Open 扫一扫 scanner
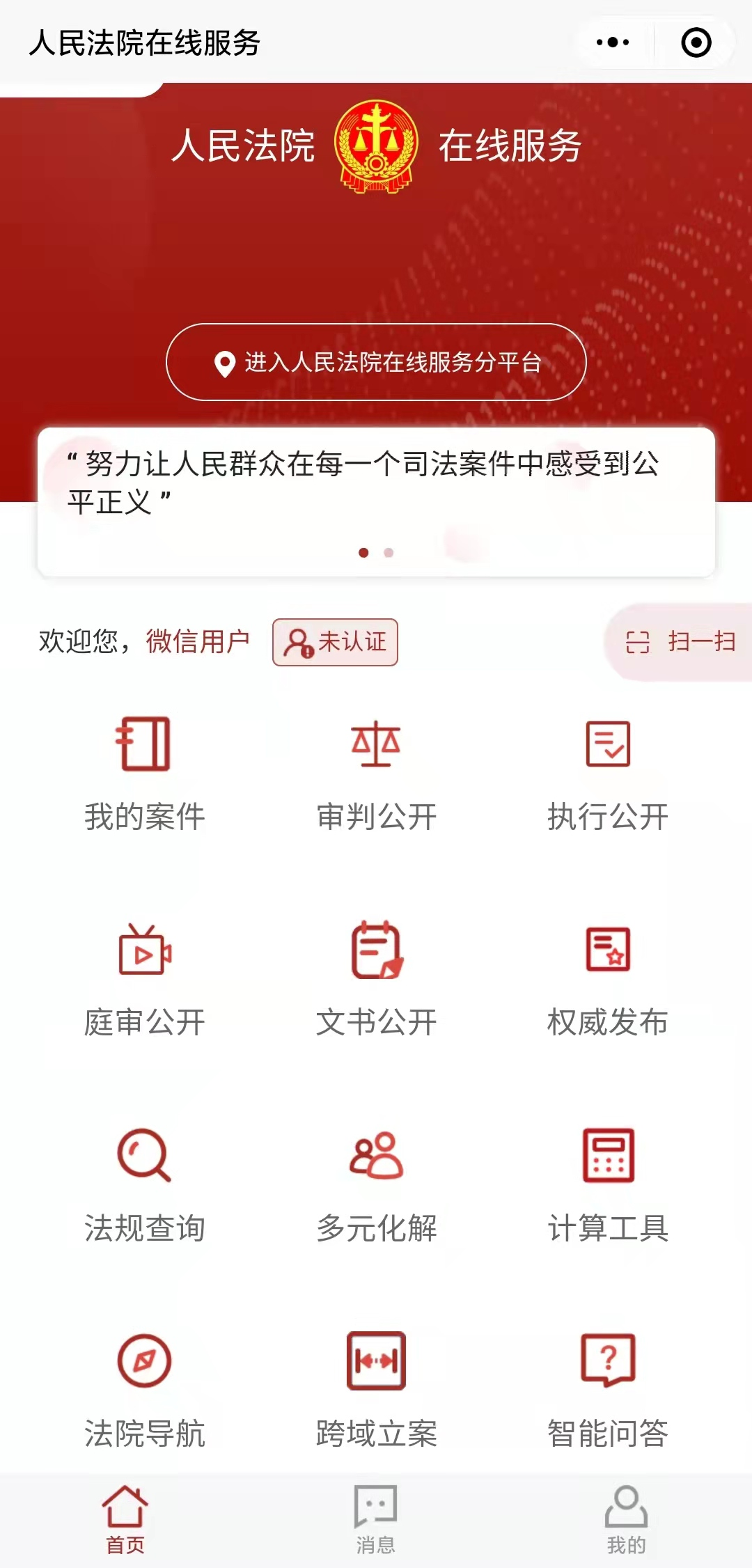Viewport: 752px width, 1568px height. click(680, 642)
